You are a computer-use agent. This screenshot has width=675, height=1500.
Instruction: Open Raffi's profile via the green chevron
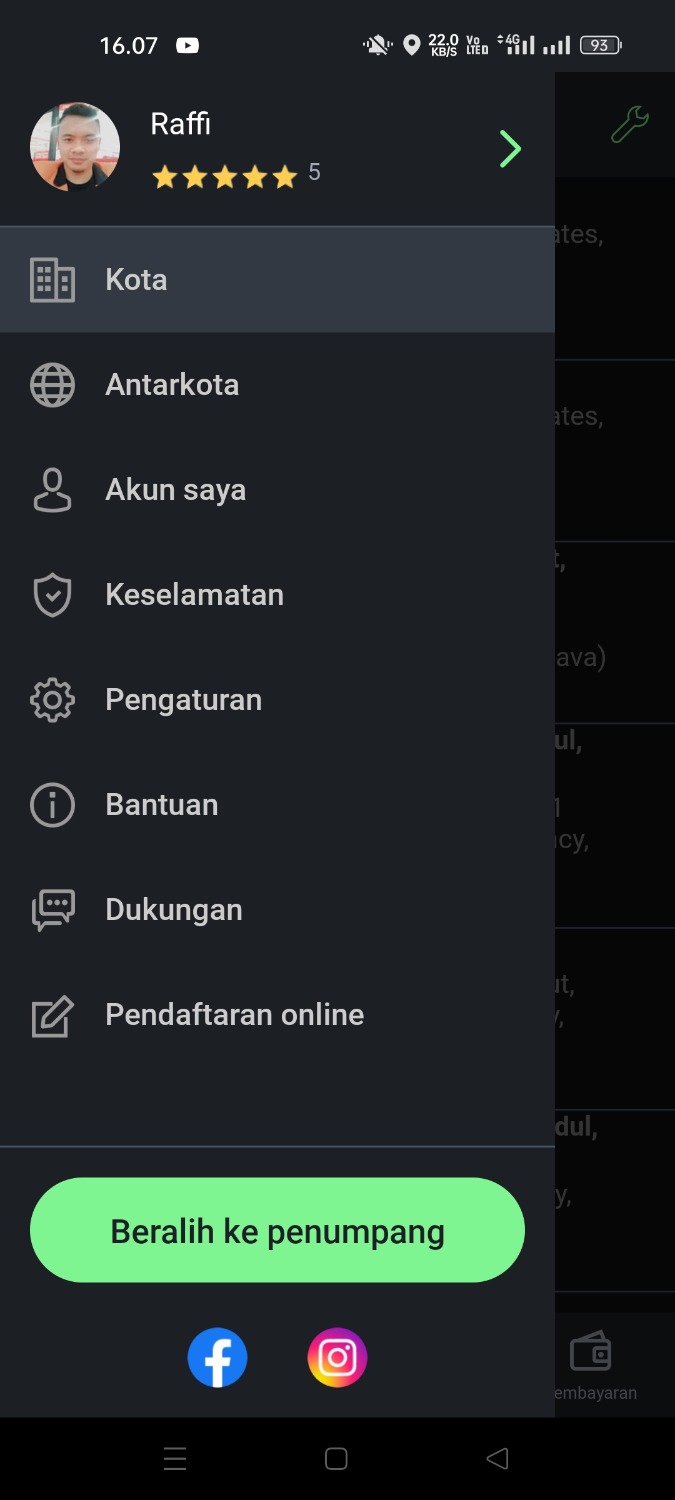pyautogui.click(x=510, y=149)
